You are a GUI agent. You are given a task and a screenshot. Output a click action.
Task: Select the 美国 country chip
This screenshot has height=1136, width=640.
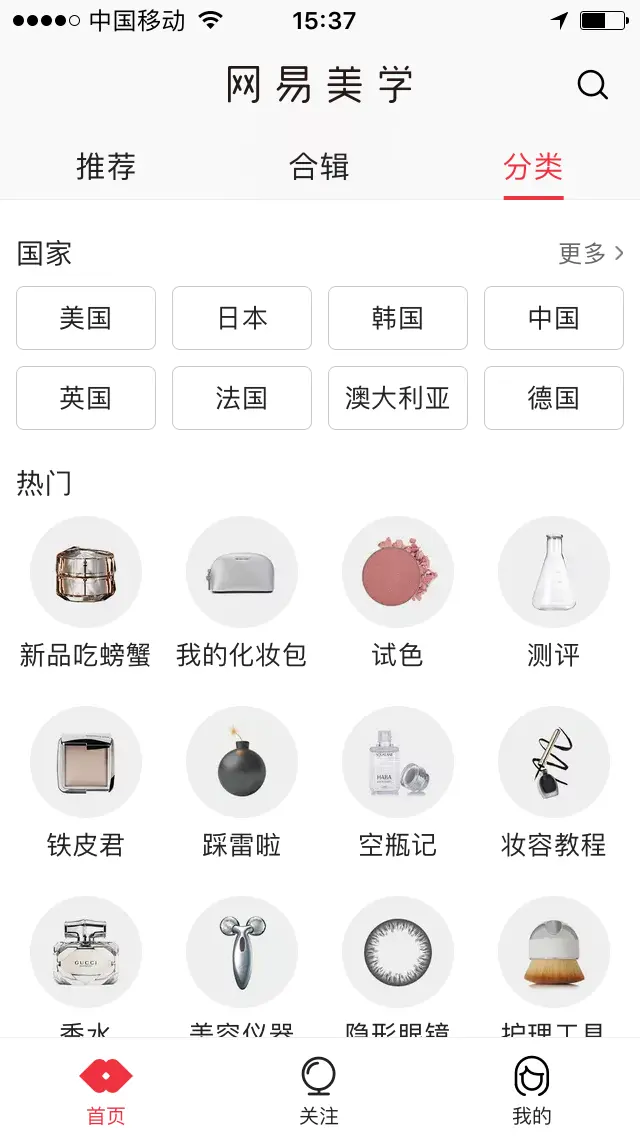coord(86,318)
